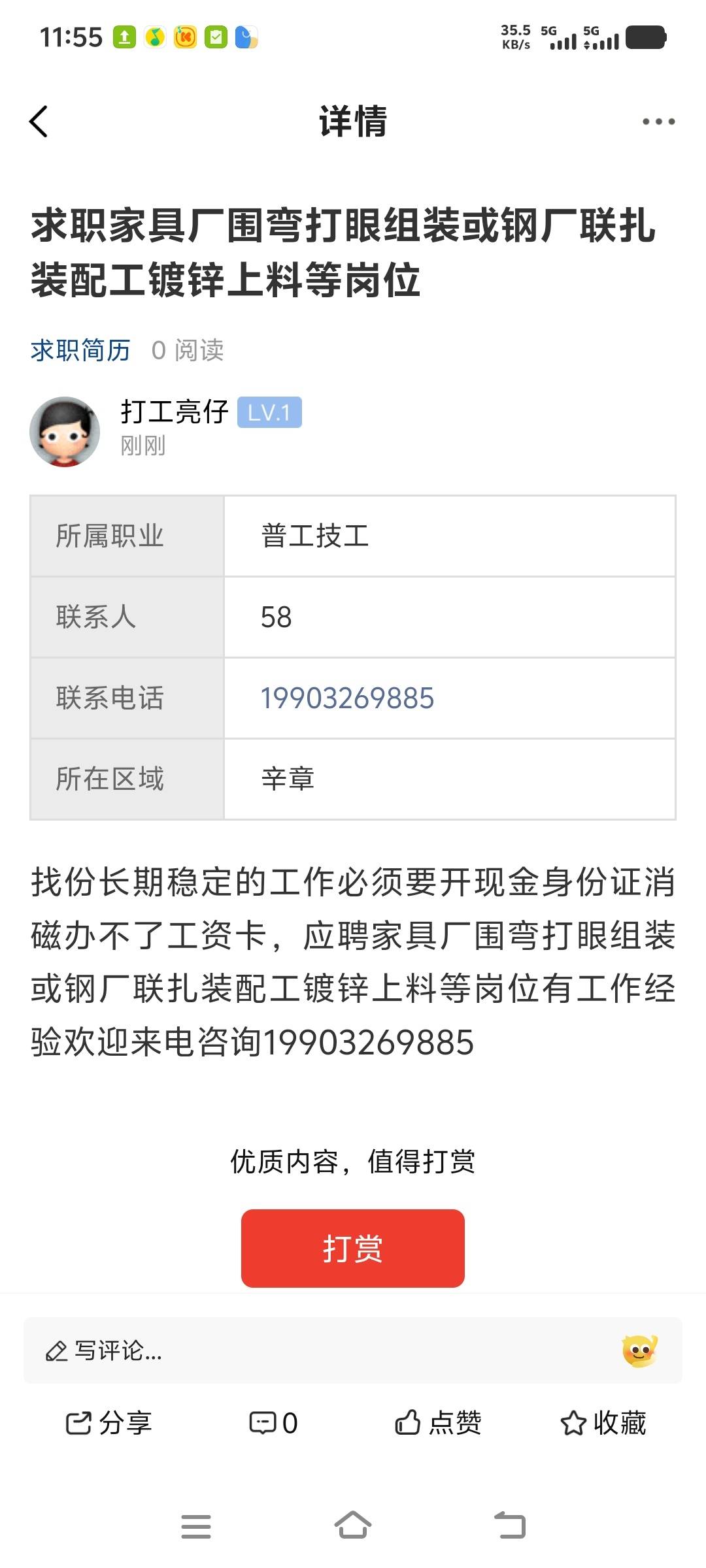The height and width of the screenshot is (1568, 706).
Task: Share this post via 分享
Action: pyautogui.click(x=109, y=1423)
